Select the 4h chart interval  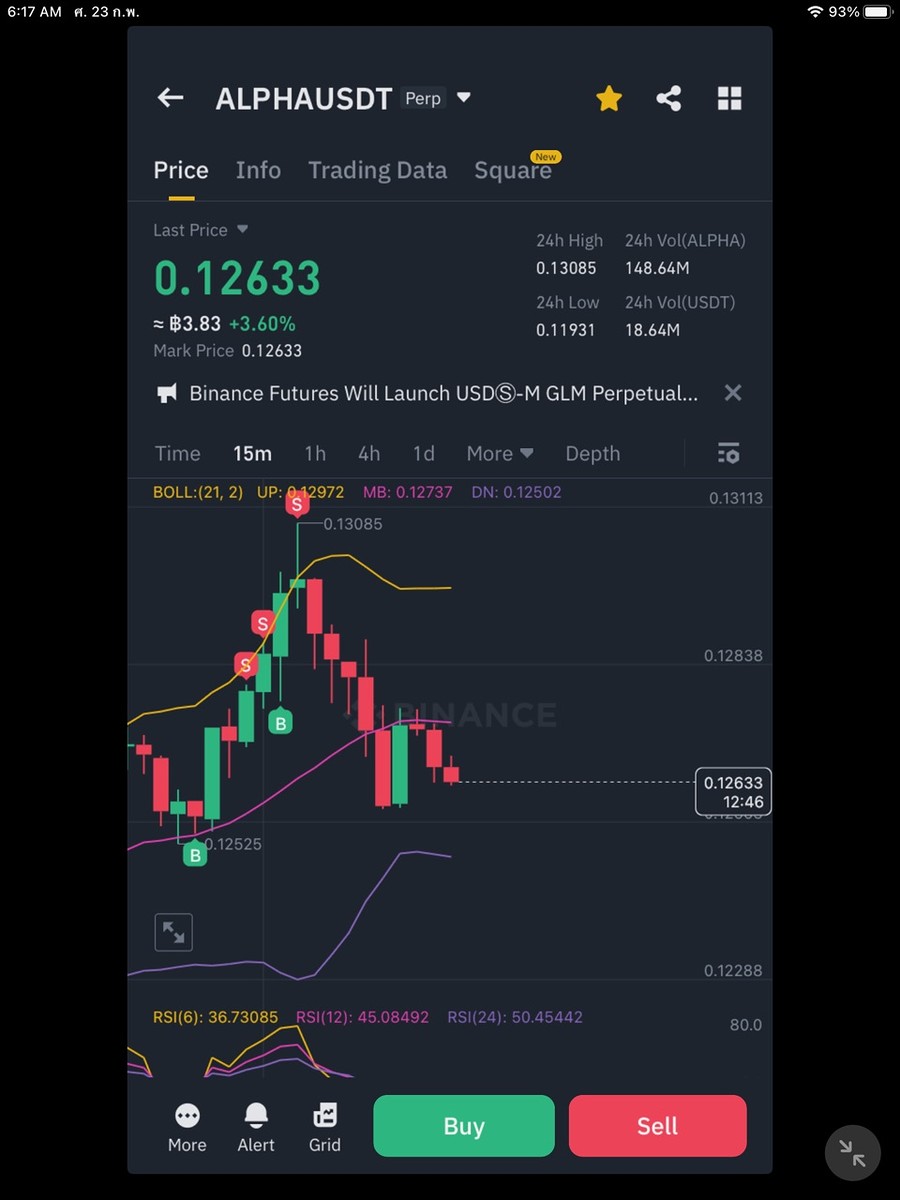pos(369,454)
